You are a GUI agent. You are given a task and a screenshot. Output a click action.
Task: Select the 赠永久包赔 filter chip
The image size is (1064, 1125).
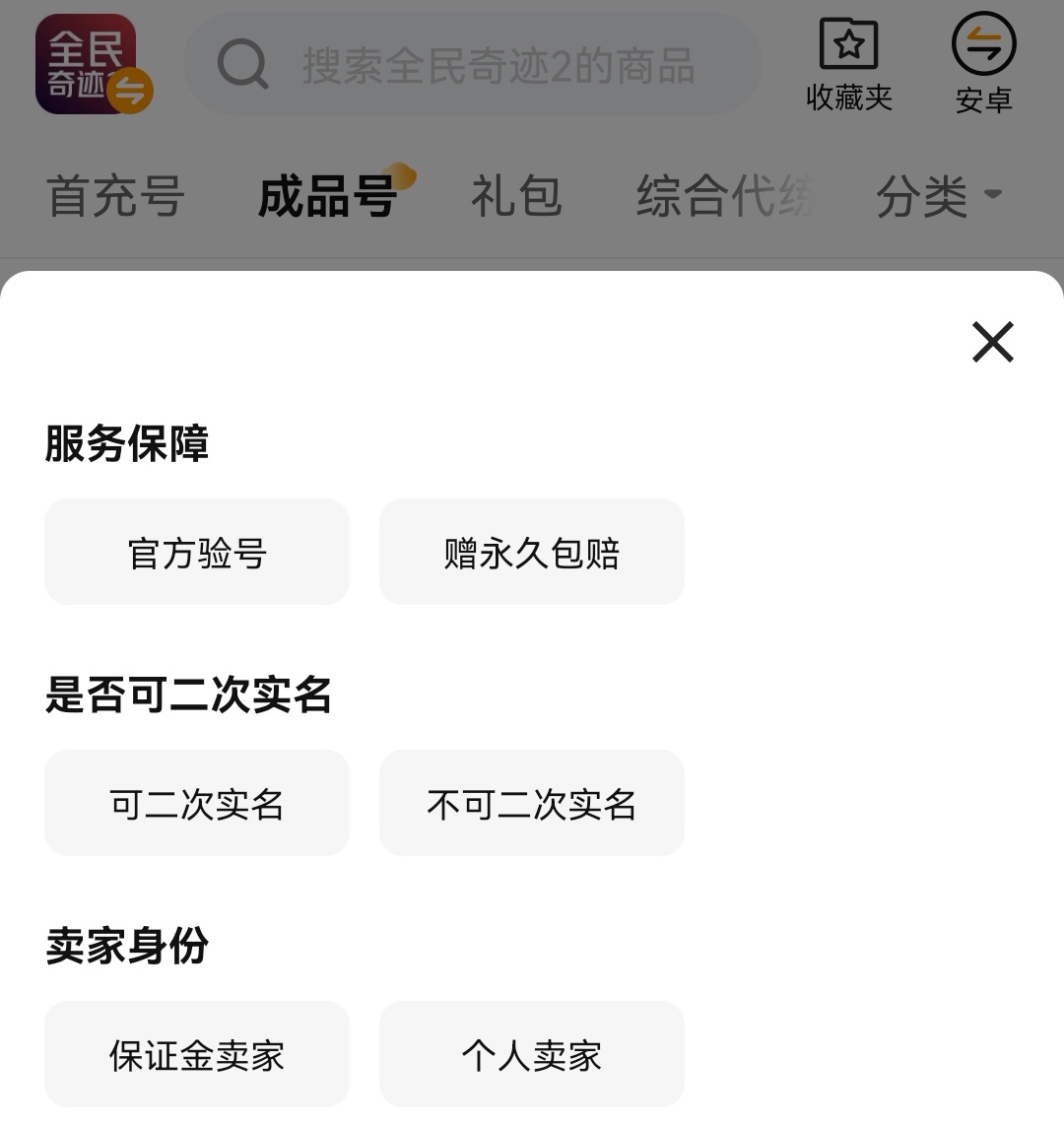click(x=531, y=553)
